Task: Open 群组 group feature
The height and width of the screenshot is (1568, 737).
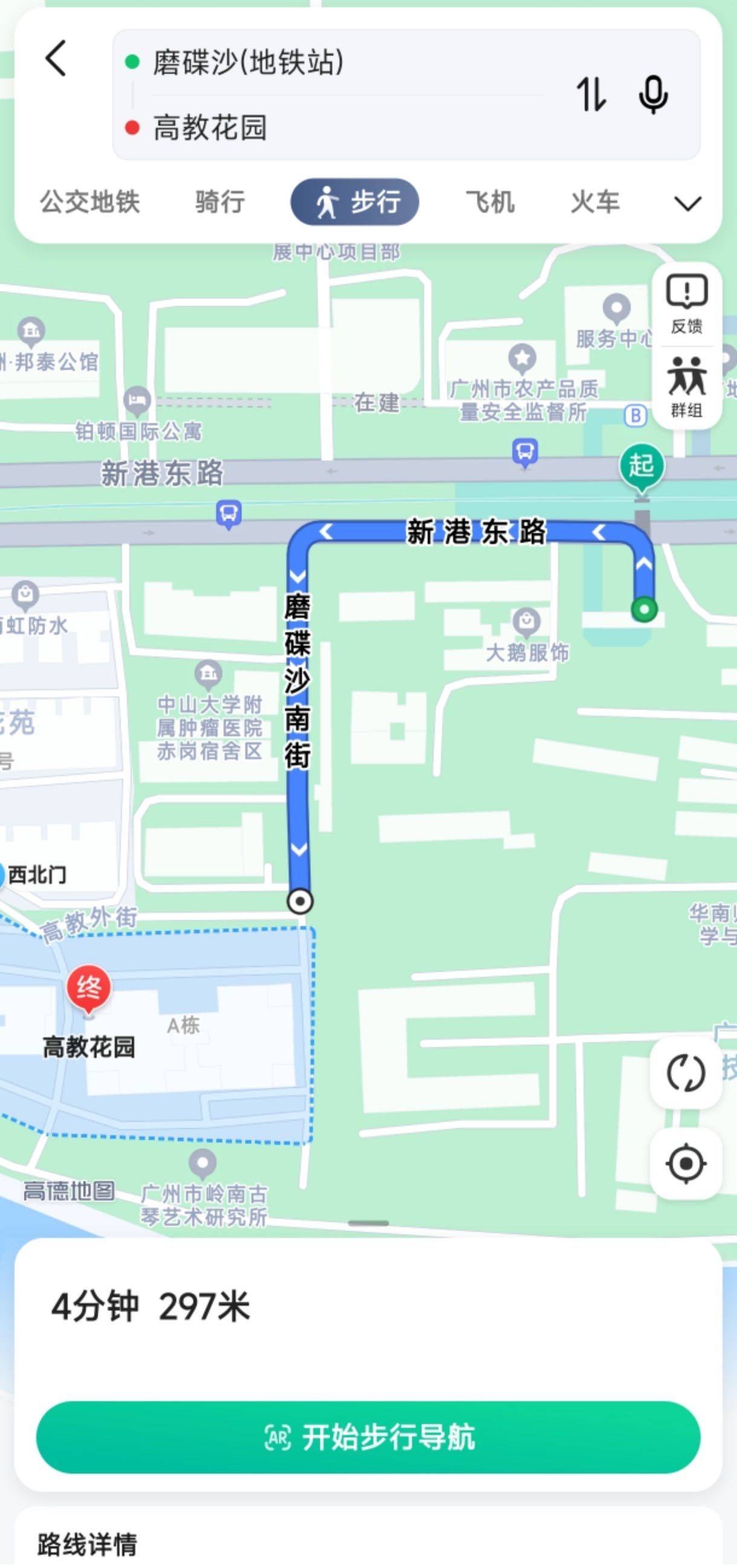Action: point(686,387)
